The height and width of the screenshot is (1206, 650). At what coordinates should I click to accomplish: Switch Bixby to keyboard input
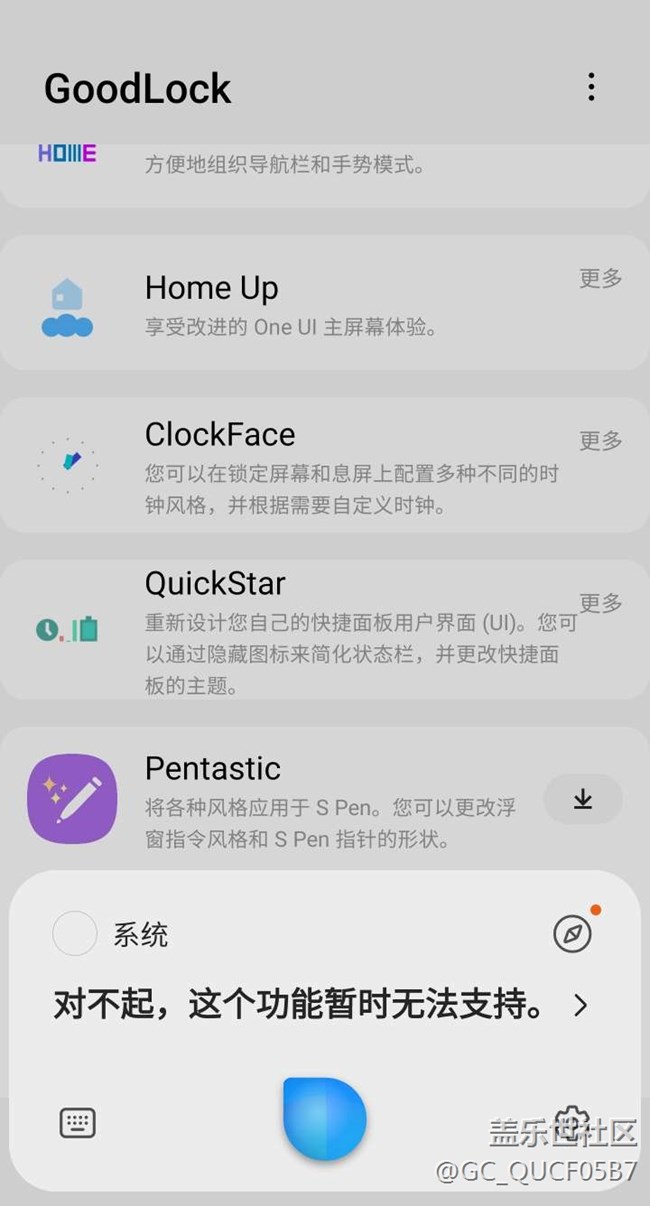pyautogui.click(x=77, y=1123)
